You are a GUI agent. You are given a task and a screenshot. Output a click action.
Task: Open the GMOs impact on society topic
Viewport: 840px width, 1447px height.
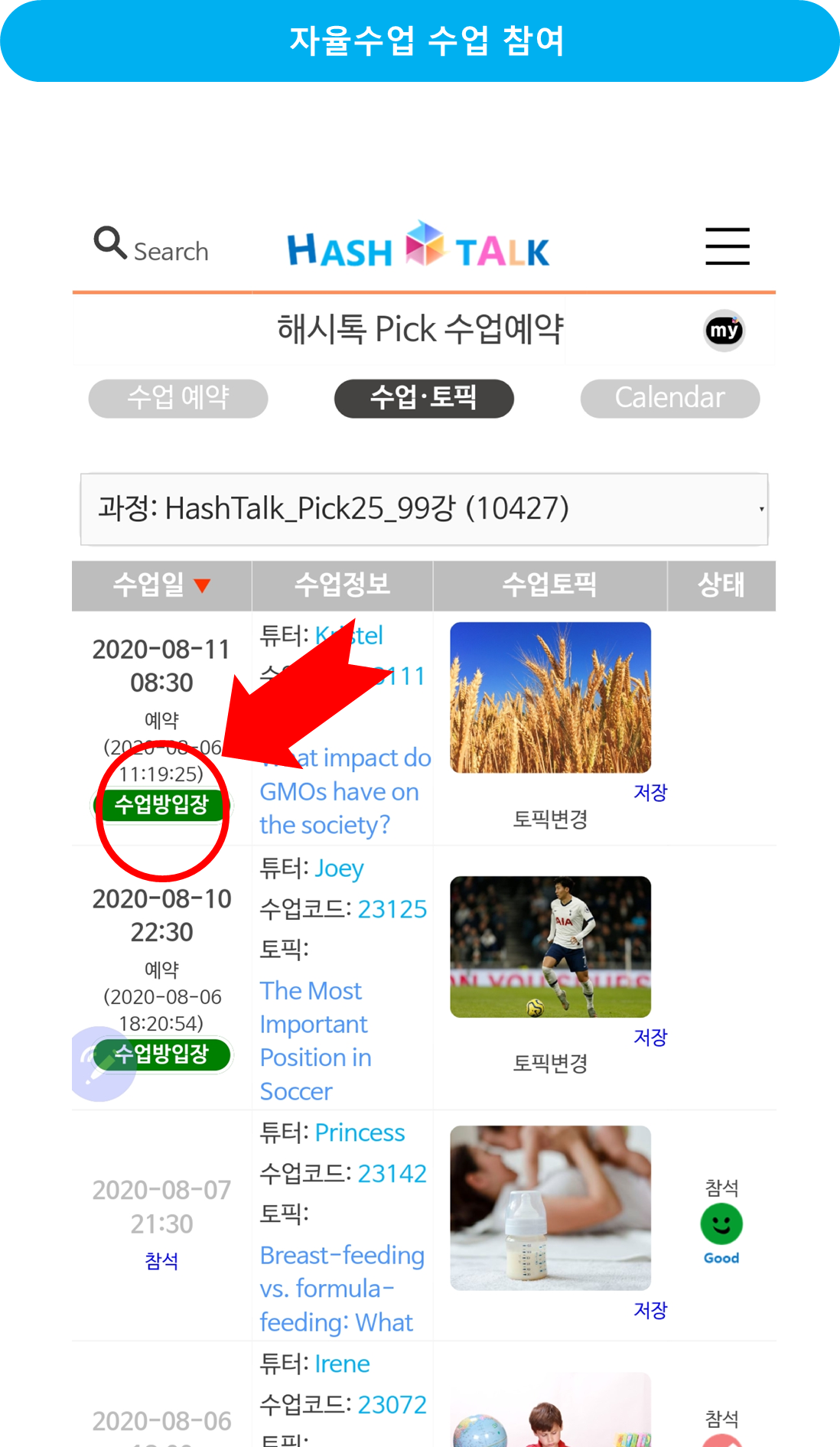point(345,791)
